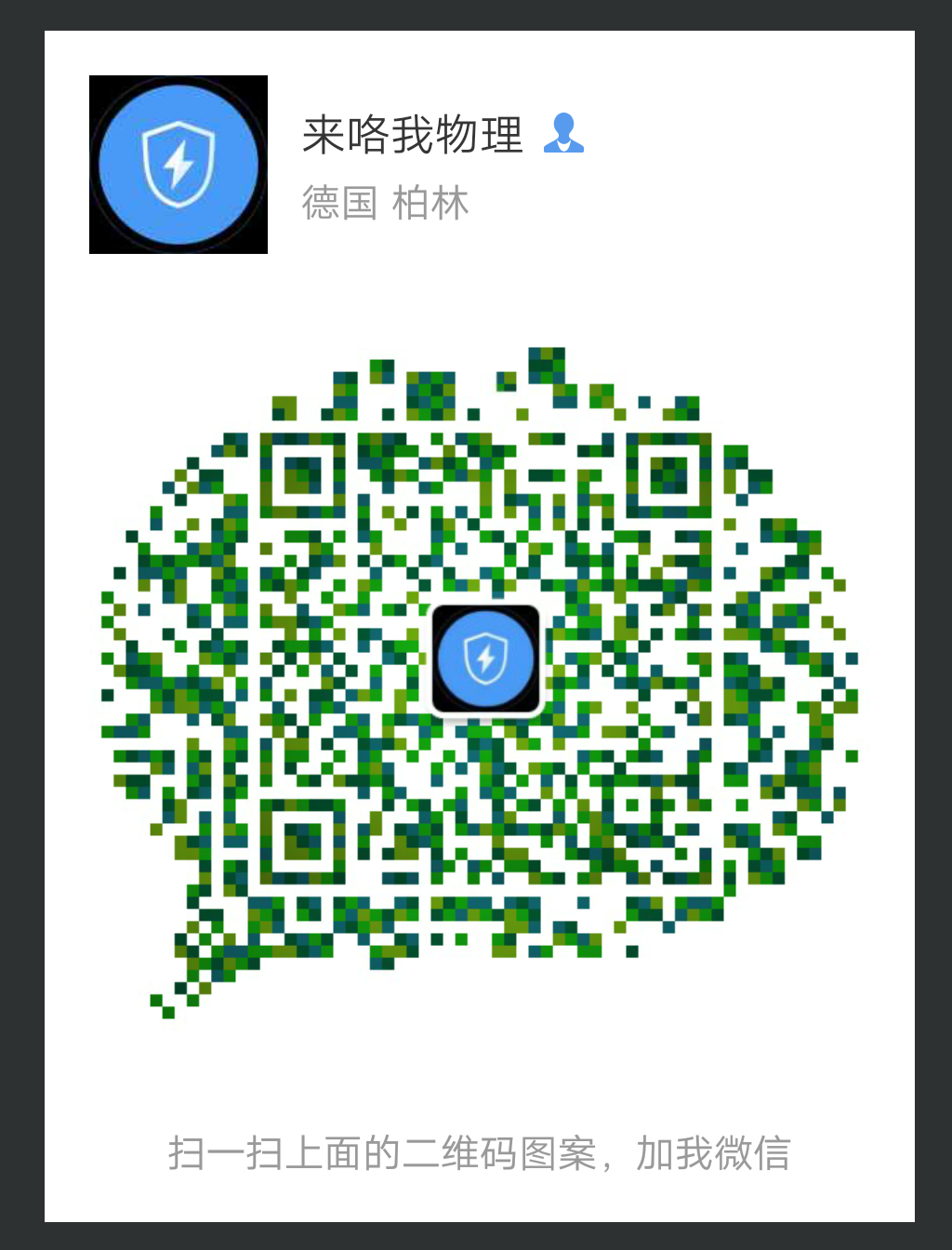Click the top-right corner finder pattern of QR
This screenshot has width=952, height=1250.
pos(668,473)
